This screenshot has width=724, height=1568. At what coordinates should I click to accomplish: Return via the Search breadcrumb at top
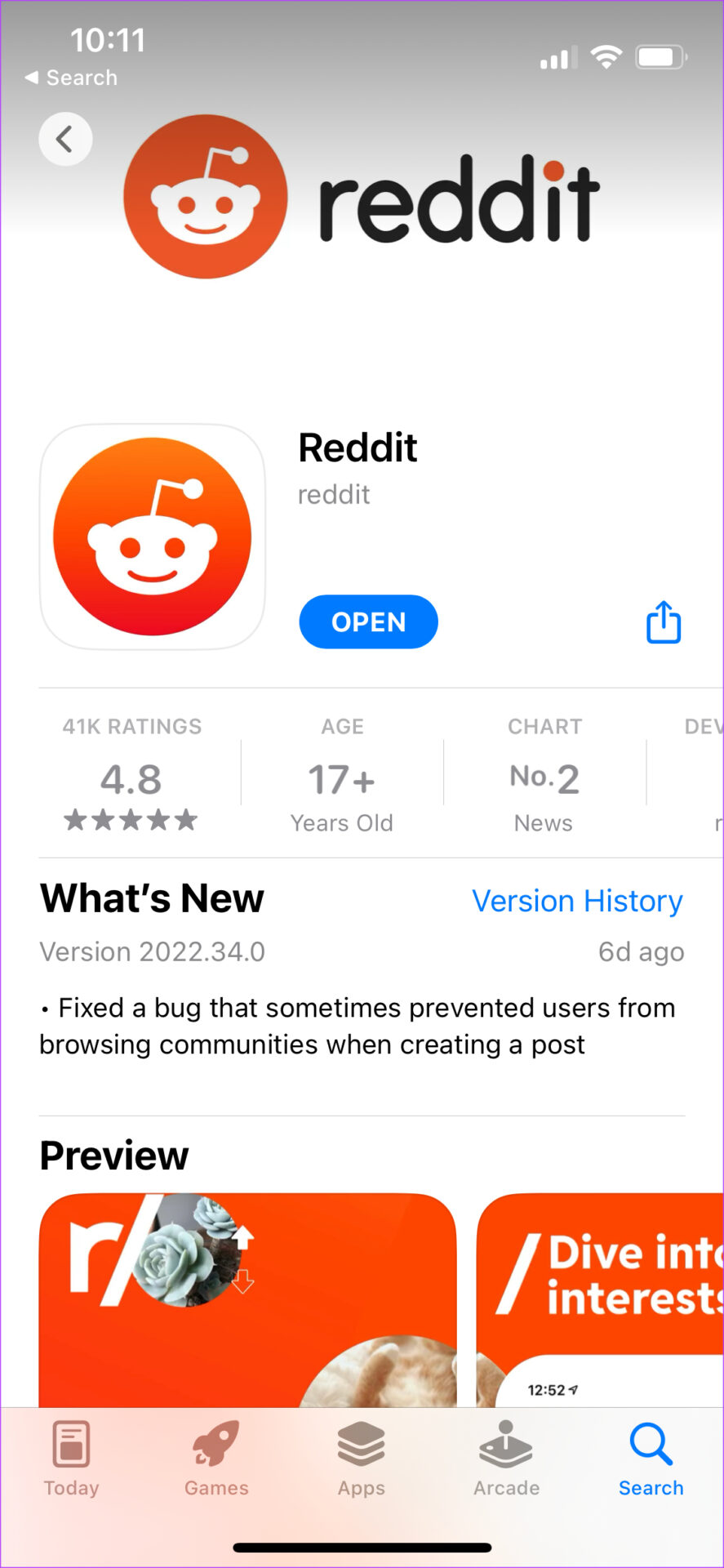[x=72, y=78]
